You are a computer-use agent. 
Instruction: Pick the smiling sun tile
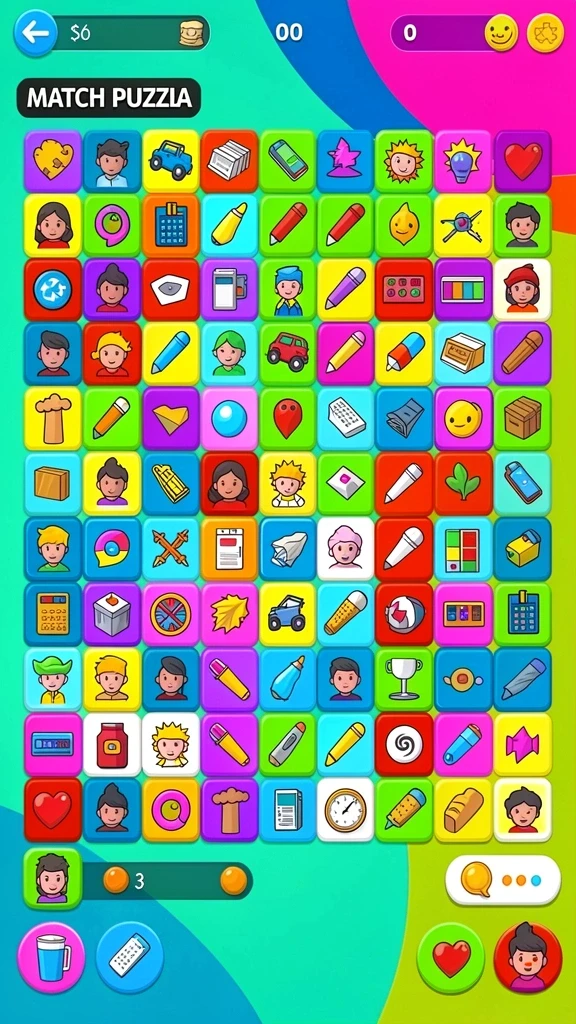click(404, 159)
